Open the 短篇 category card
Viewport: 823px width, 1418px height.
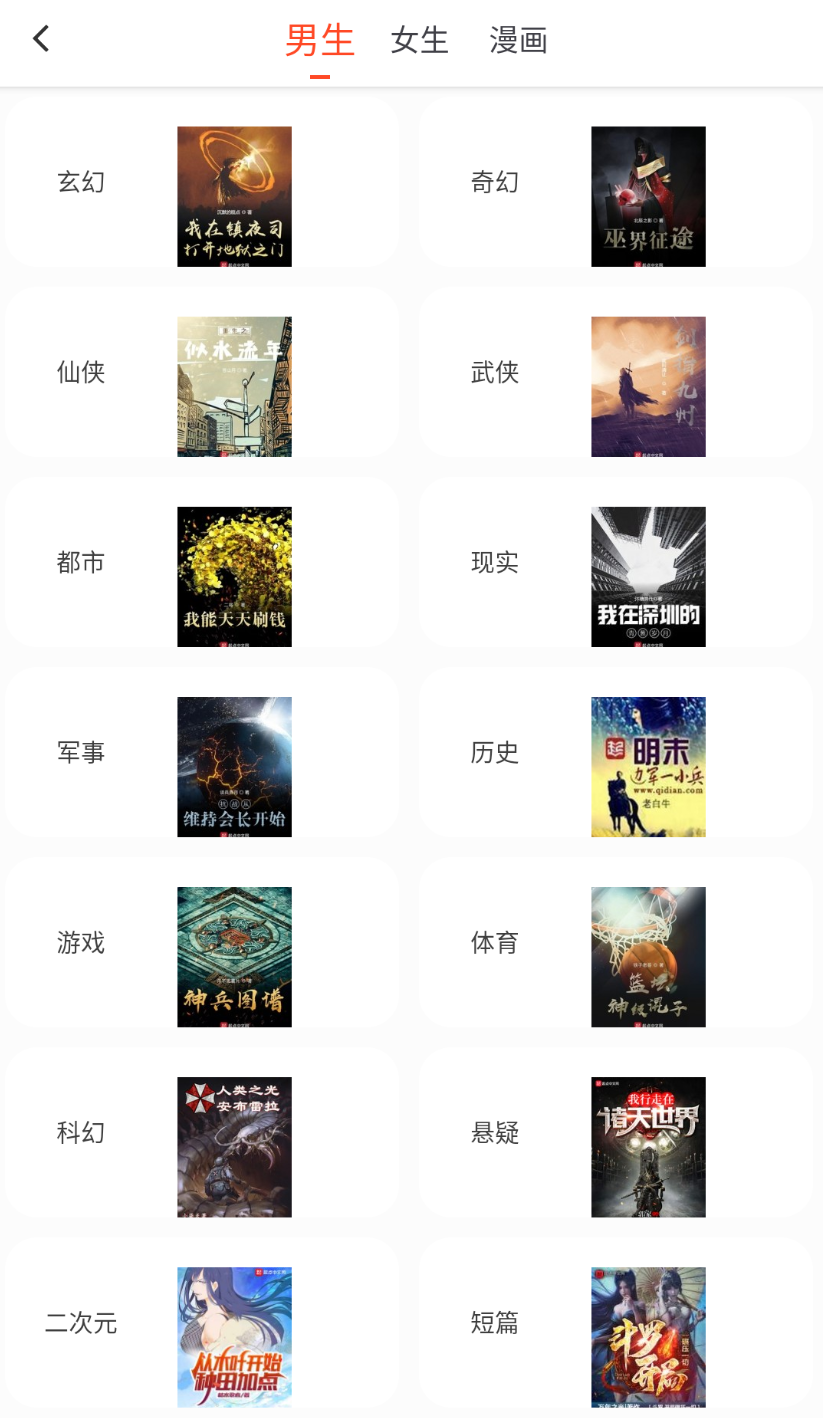click(615, 1322)
